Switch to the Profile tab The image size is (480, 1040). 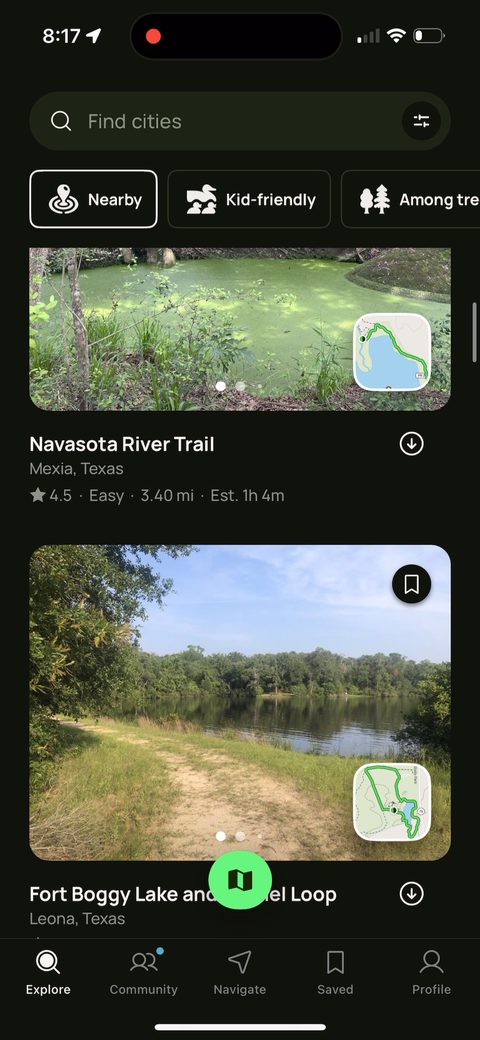tap(431, 972)
